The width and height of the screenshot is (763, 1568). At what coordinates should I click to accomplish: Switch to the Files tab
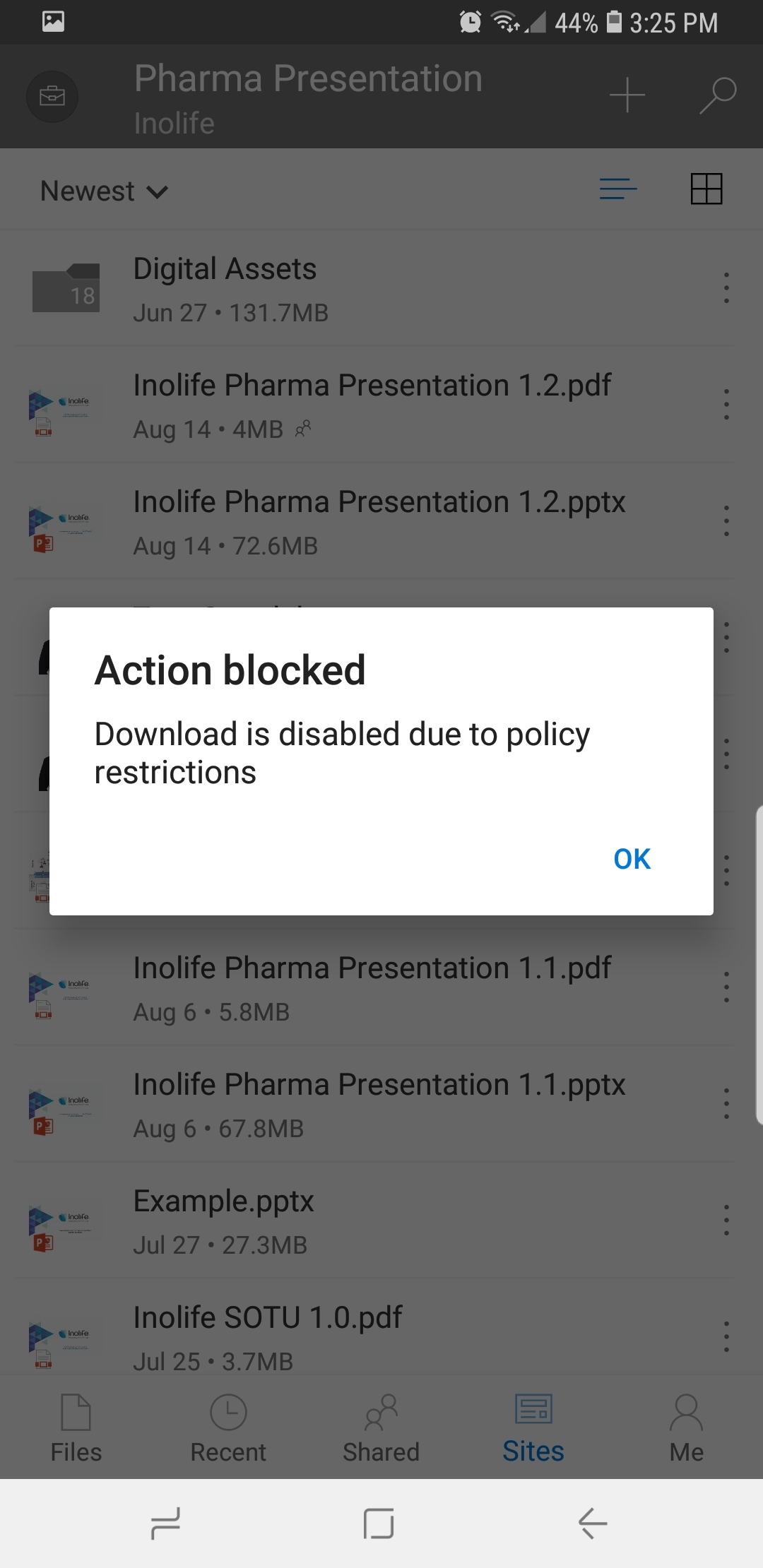(x=76, y=1428)
